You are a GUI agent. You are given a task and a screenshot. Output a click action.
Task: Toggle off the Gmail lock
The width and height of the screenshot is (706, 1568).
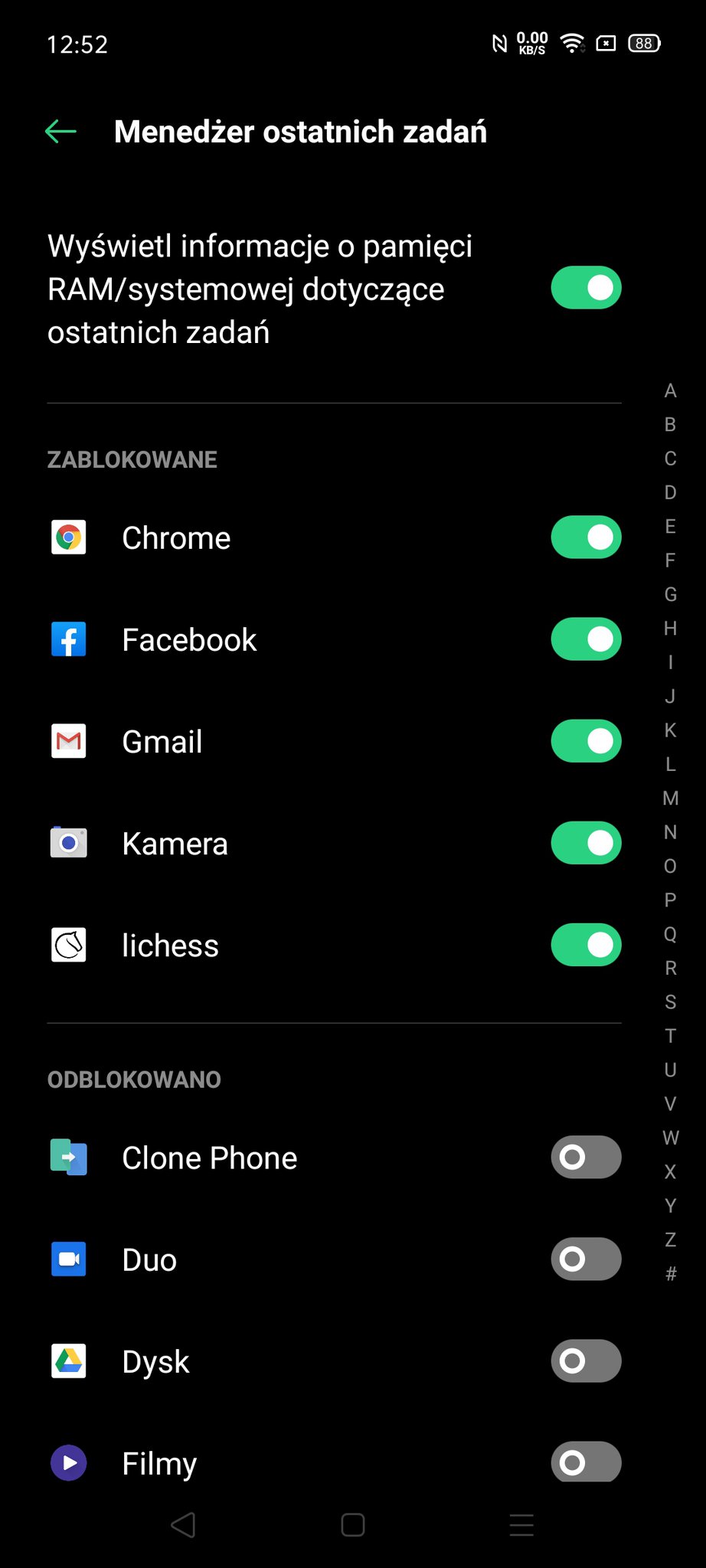586,741
